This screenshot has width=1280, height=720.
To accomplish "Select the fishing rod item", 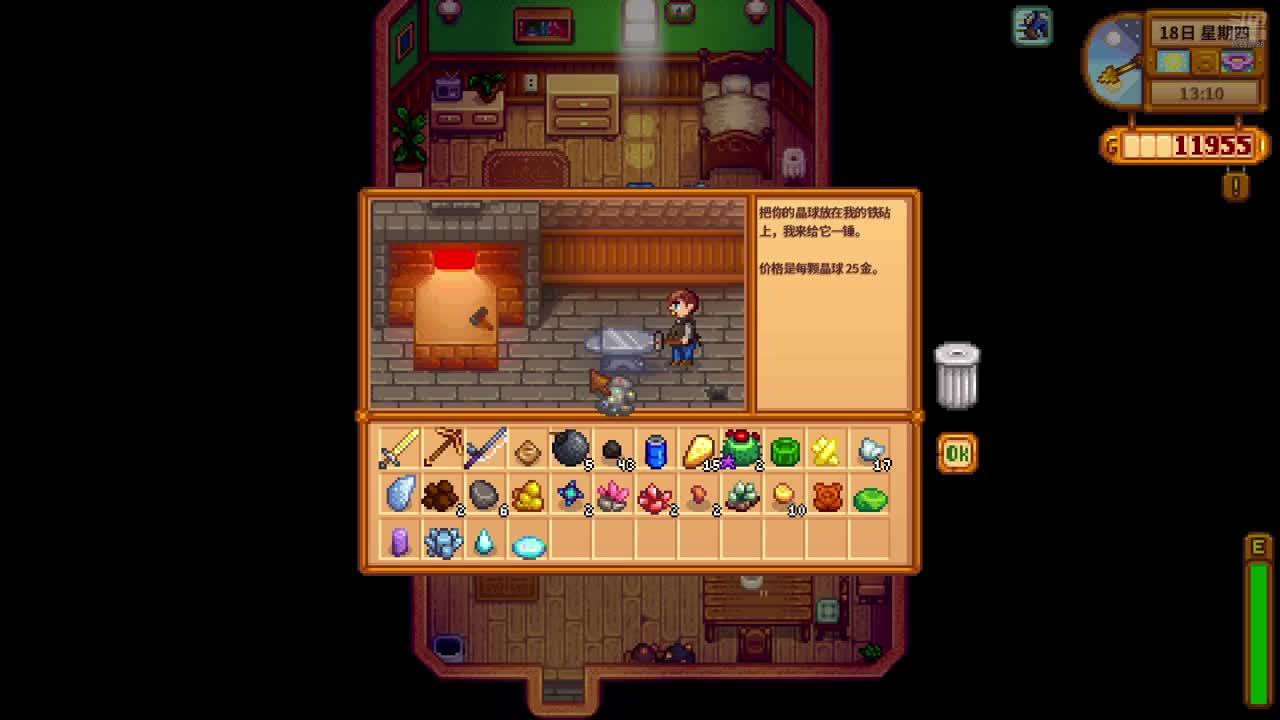I will pyautogui.click(x=485, y=450).
